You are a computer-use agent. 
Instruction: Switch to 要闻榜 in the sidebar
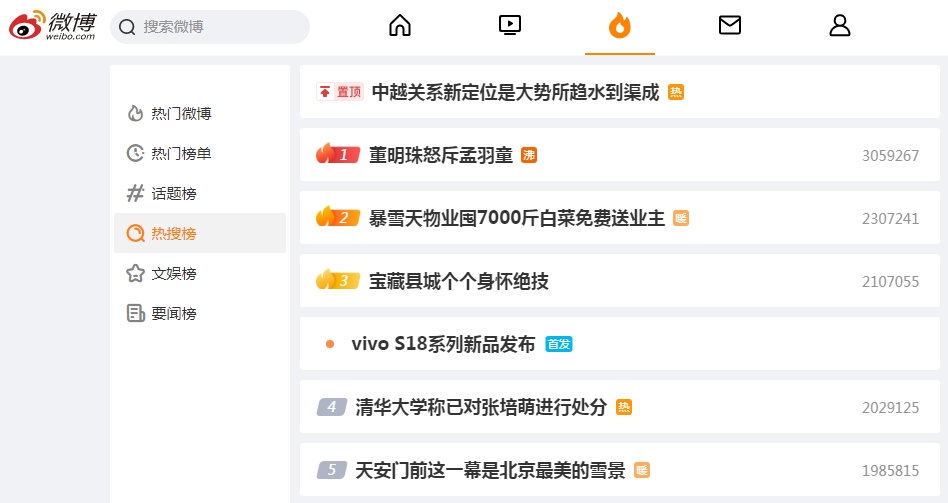[x=173, y=313]
